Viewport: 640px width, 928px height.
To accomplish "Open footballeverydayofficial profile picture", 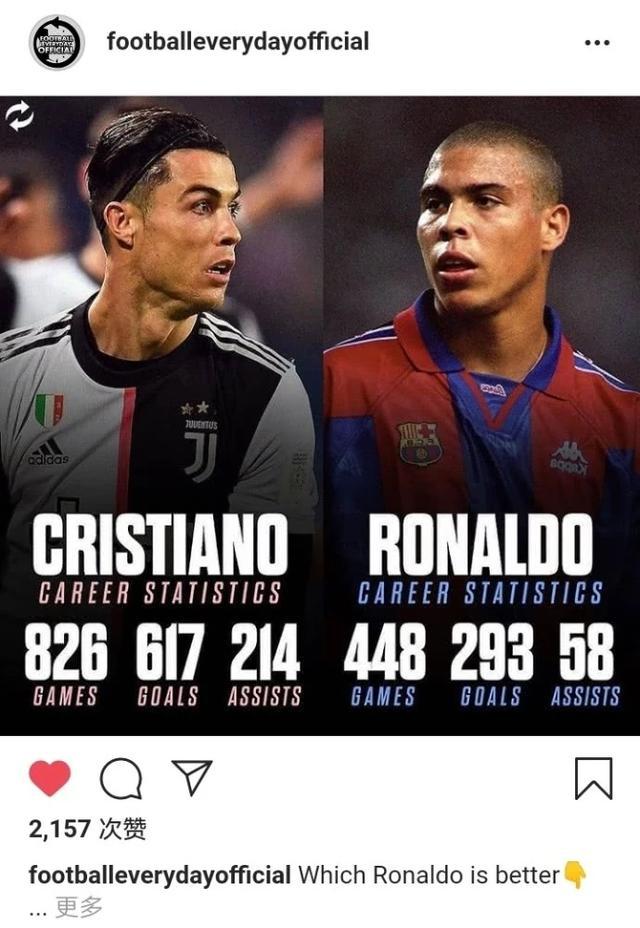I will pos(56,42).
